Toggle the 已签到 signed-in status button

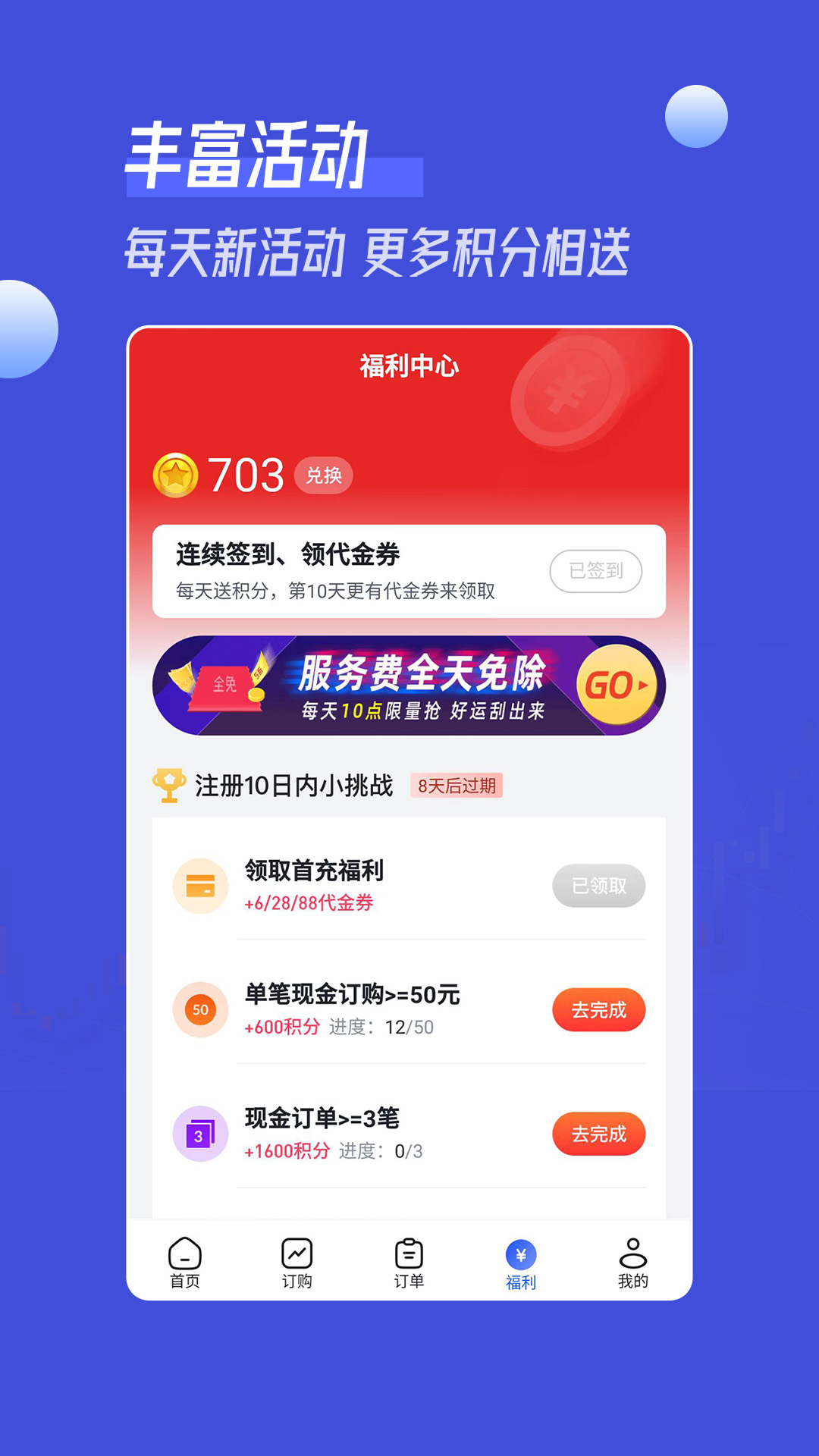(x=596, y=571)
